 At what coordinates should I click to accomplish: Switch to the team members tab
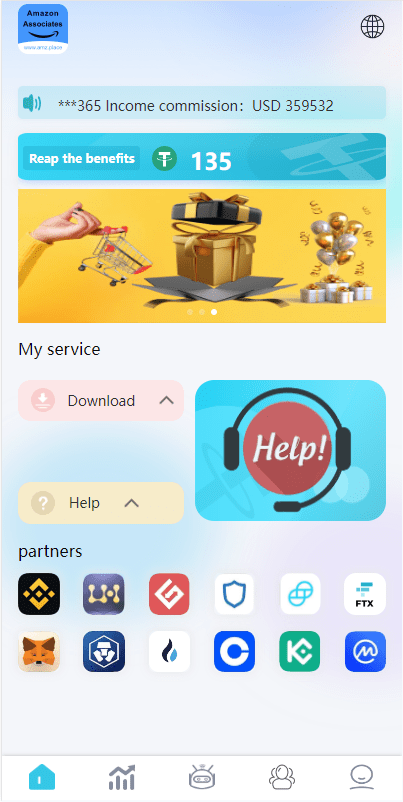pyautogui.click(x=282, y=778)
